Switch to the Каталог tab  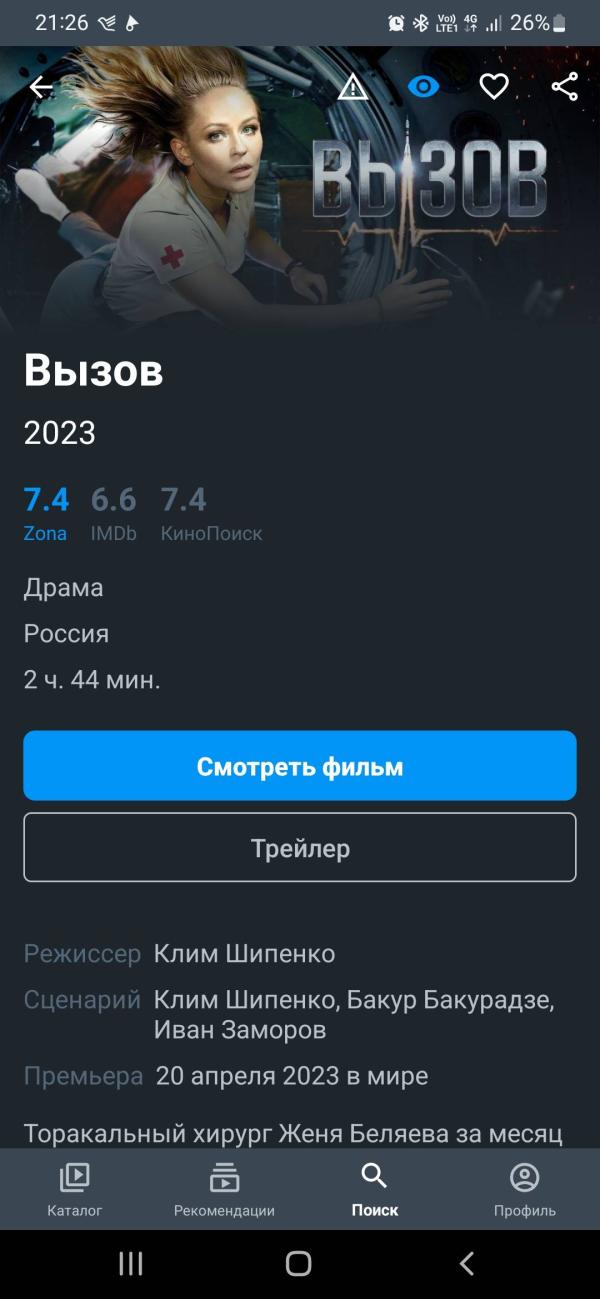click(75, 1189)
